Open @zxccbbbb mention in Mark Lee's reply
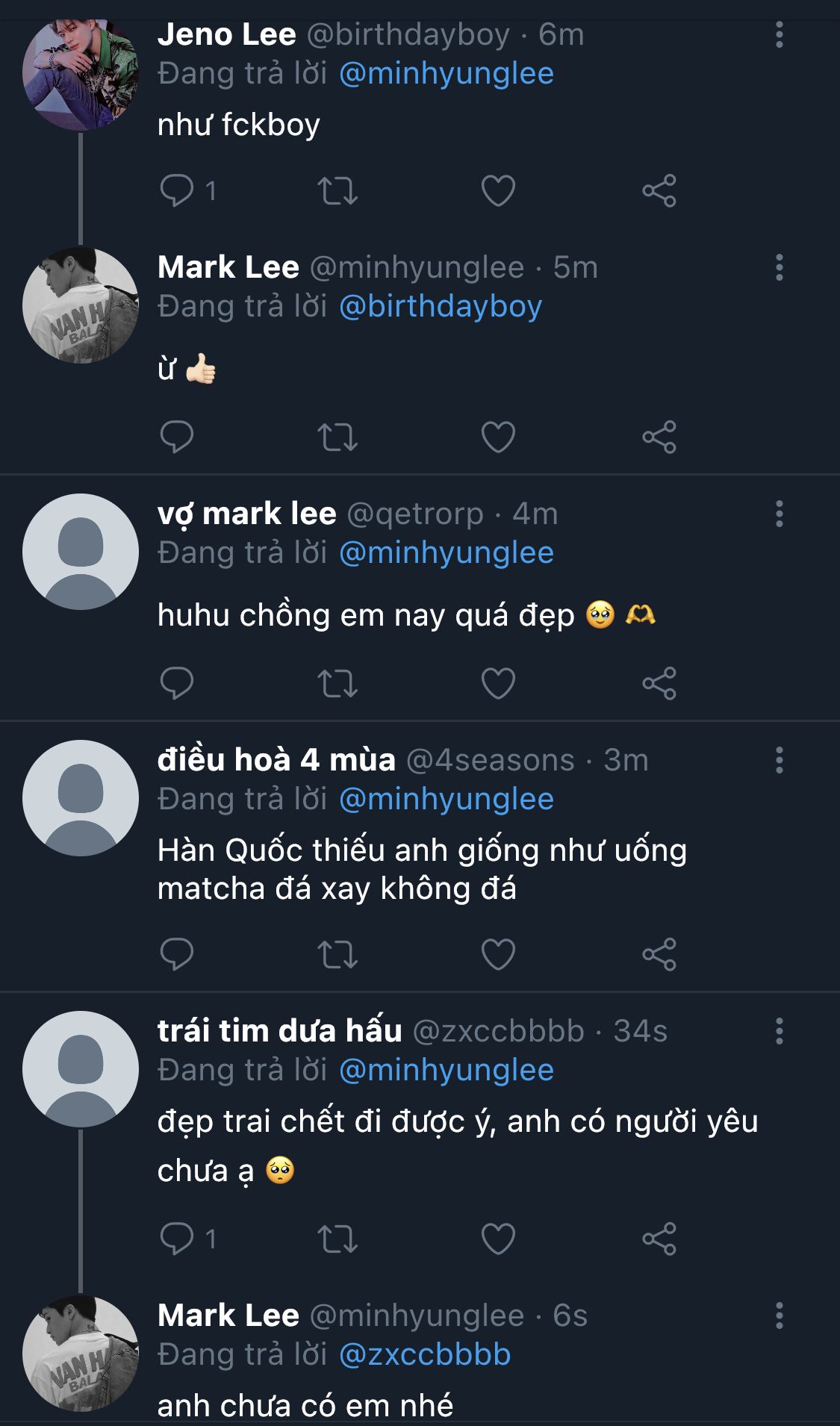The width and height of the screenshot is (840, 1426). point(425,1354)
